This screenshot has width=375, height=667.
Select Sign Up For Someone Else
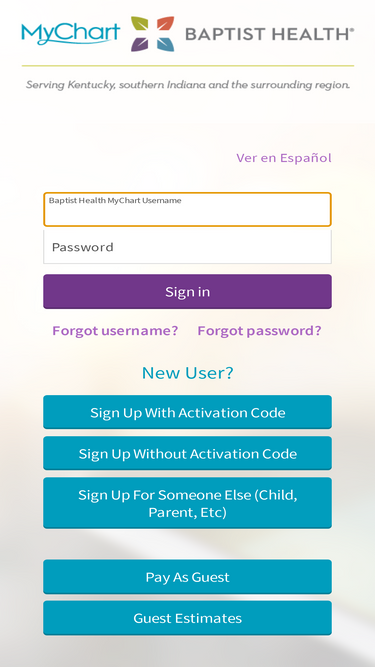(187, 503)
